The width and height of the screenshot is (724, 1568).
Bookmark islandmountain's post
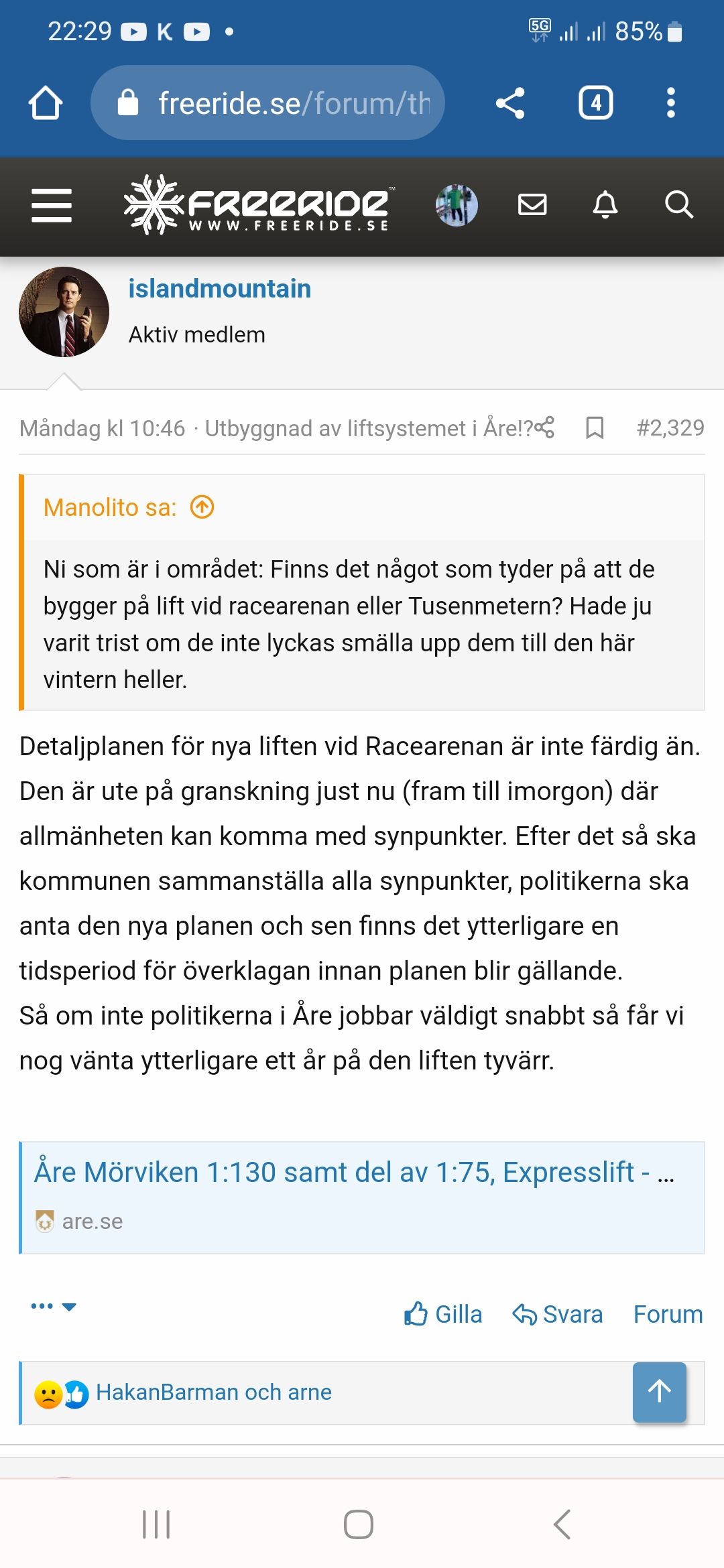click(595, 428)
